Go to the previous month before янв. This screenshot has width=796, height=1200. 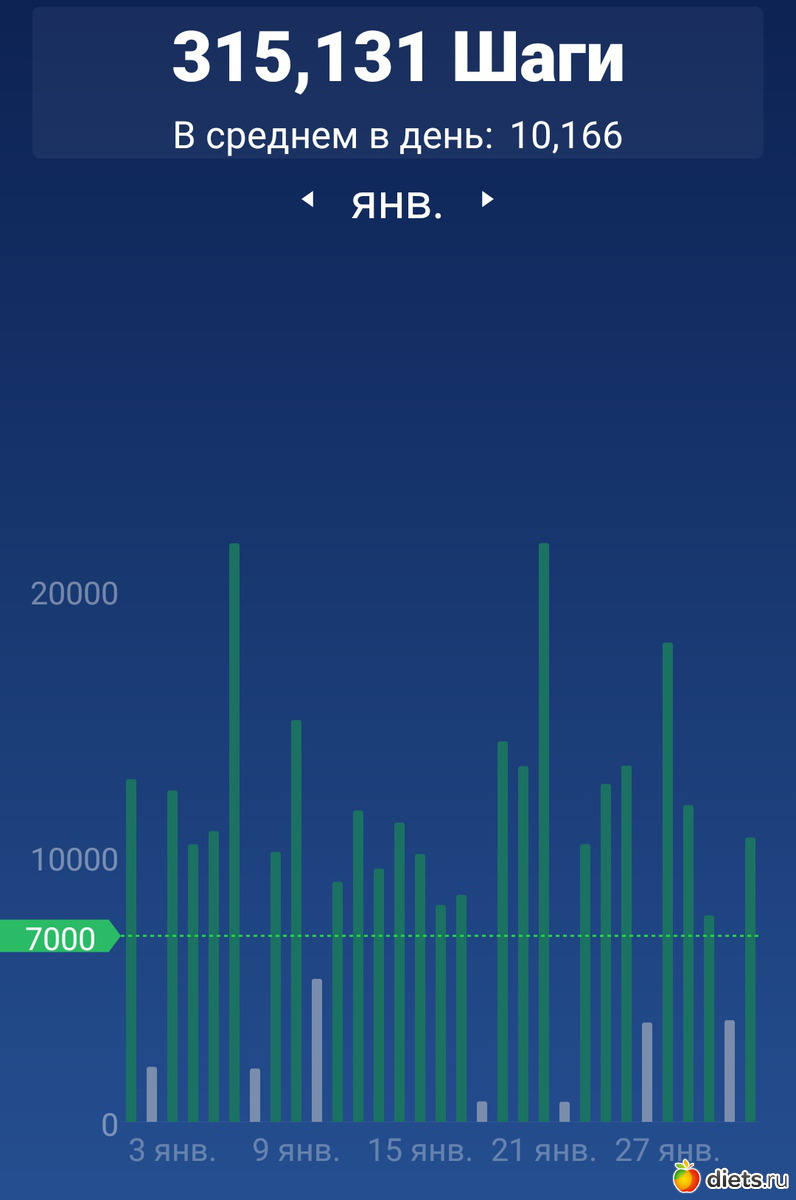coord(308,200)
